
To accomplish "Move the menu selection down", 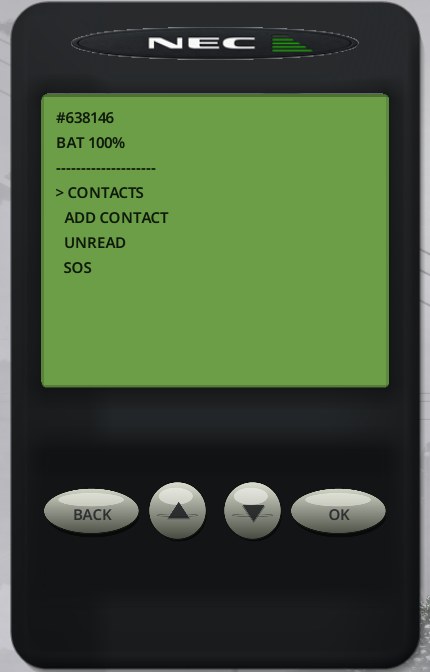I will coord(253,510).
